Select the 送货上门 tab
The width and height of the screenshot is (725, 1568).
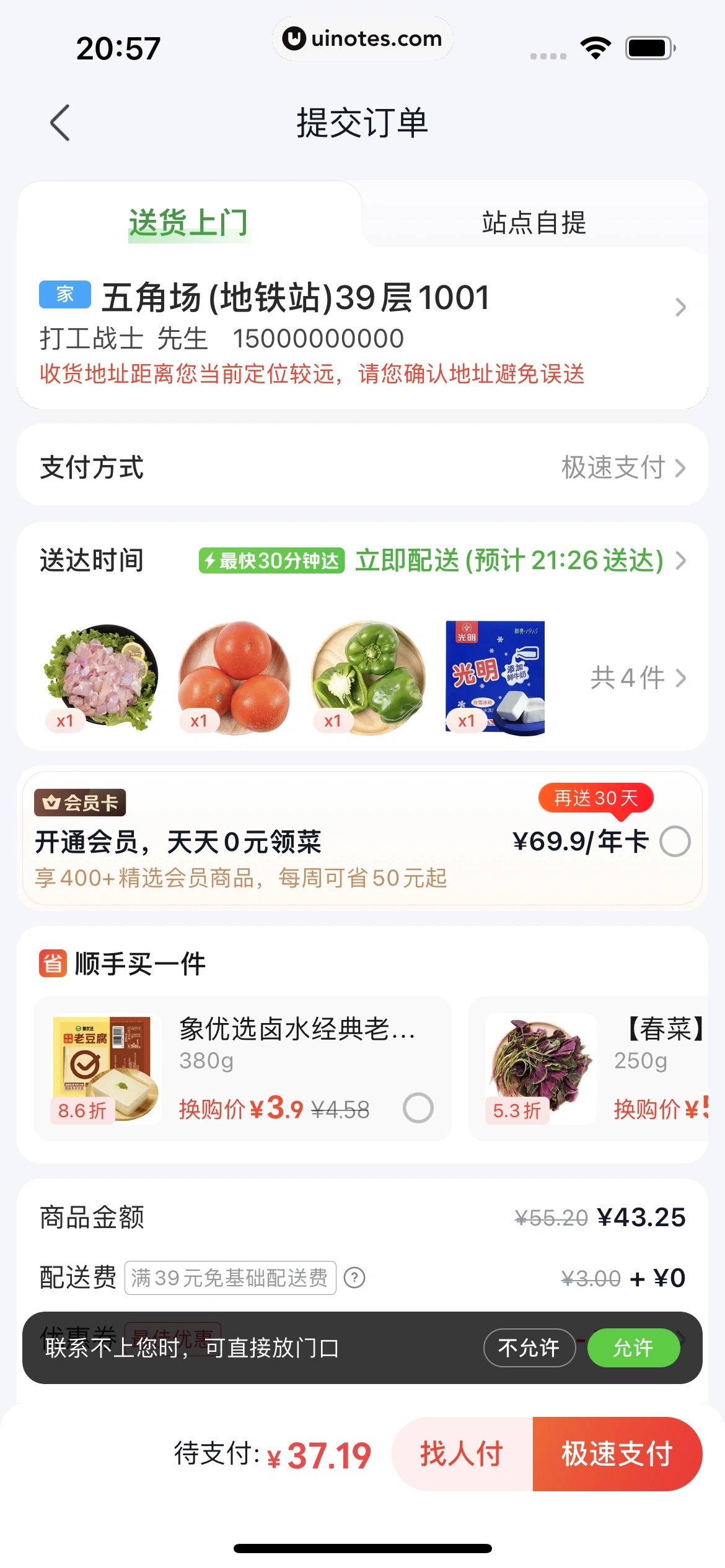[x=188, y=223]
